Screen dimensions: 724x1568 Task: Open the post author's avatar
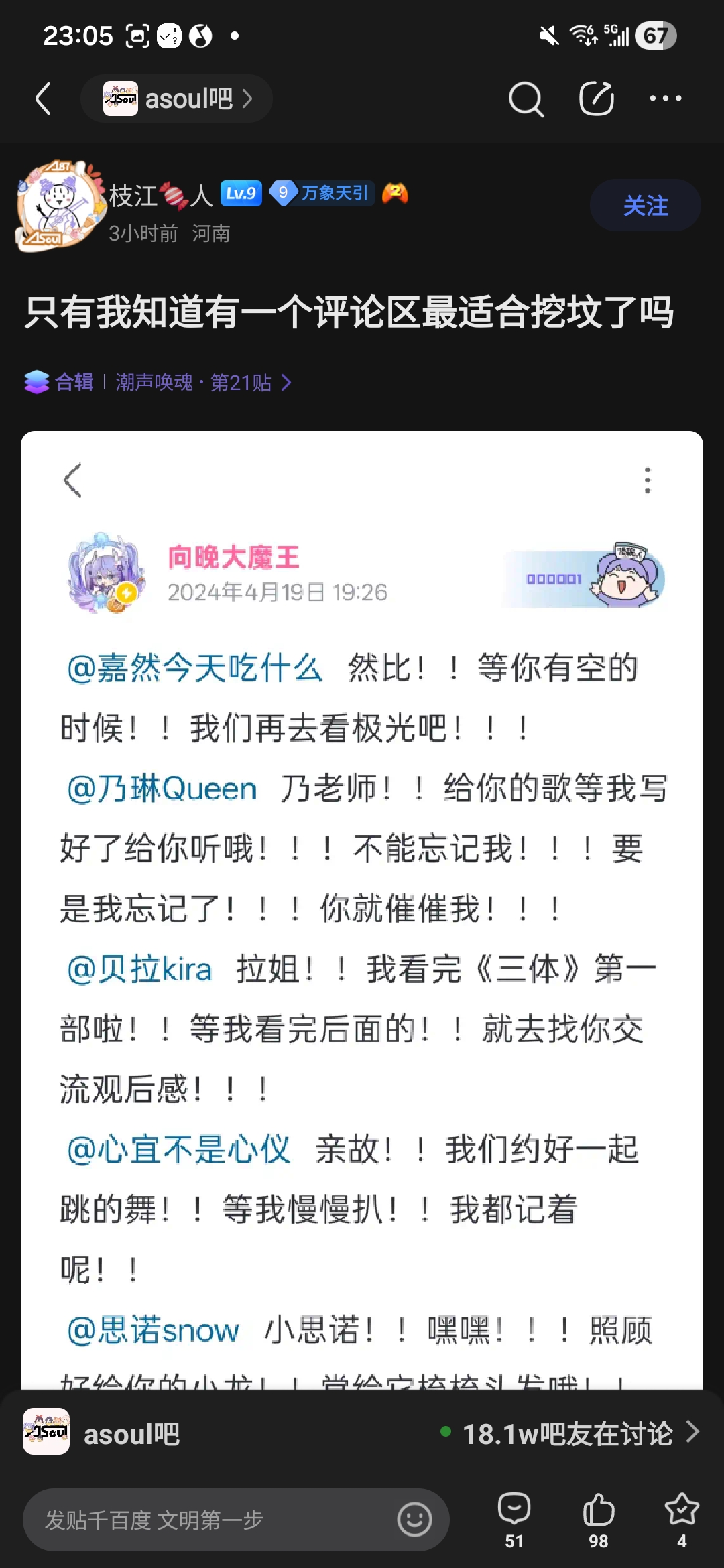click(60, 206)
